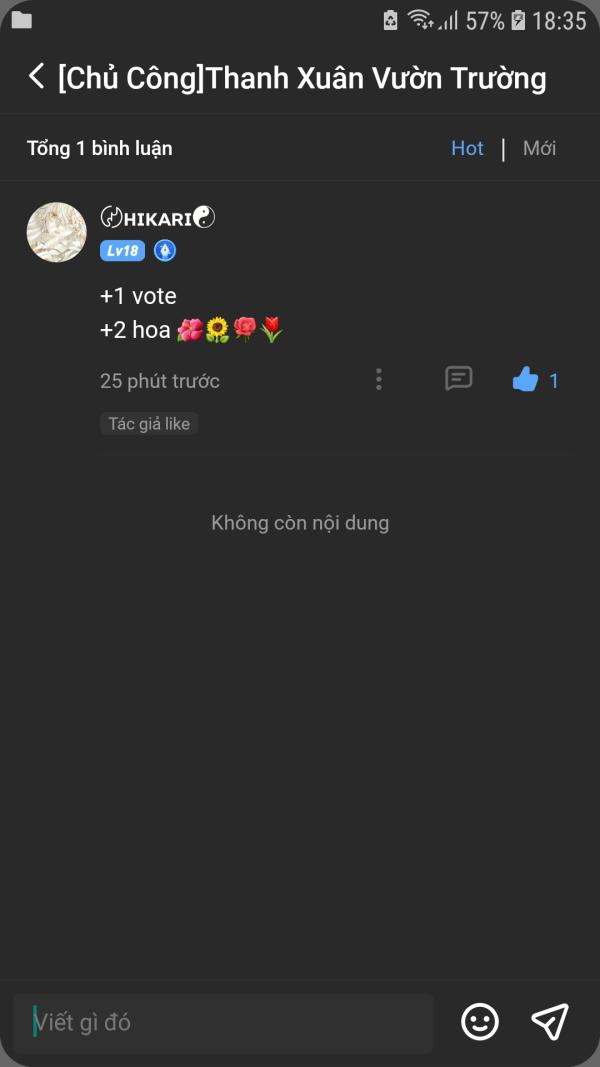Go back from the Thanh Xuân Vườn Trường page
Image resolution: width=600 pixels, height=1067 pixels.
[37, 76]
